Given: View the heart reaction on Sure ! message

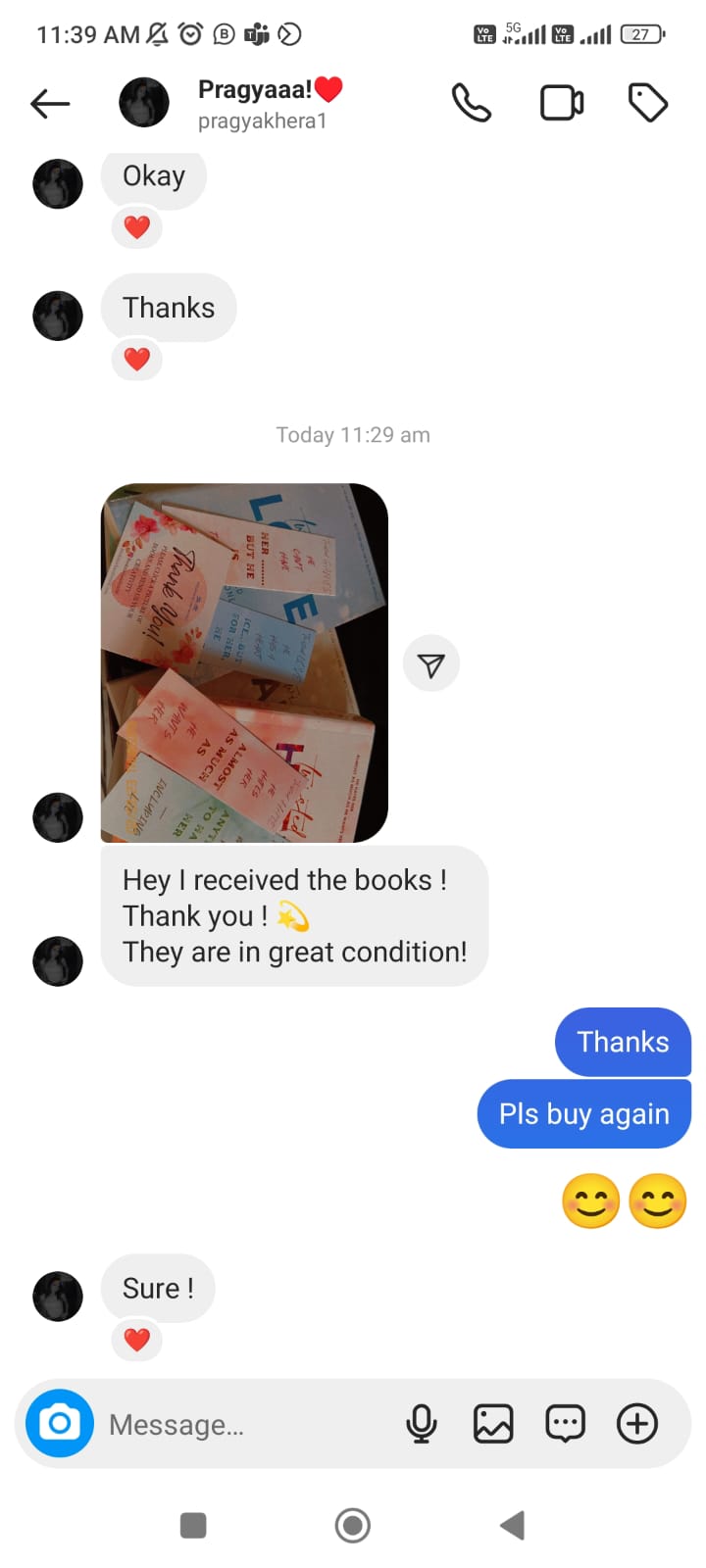Looking at the screenshot, I should coord(137,1340).
